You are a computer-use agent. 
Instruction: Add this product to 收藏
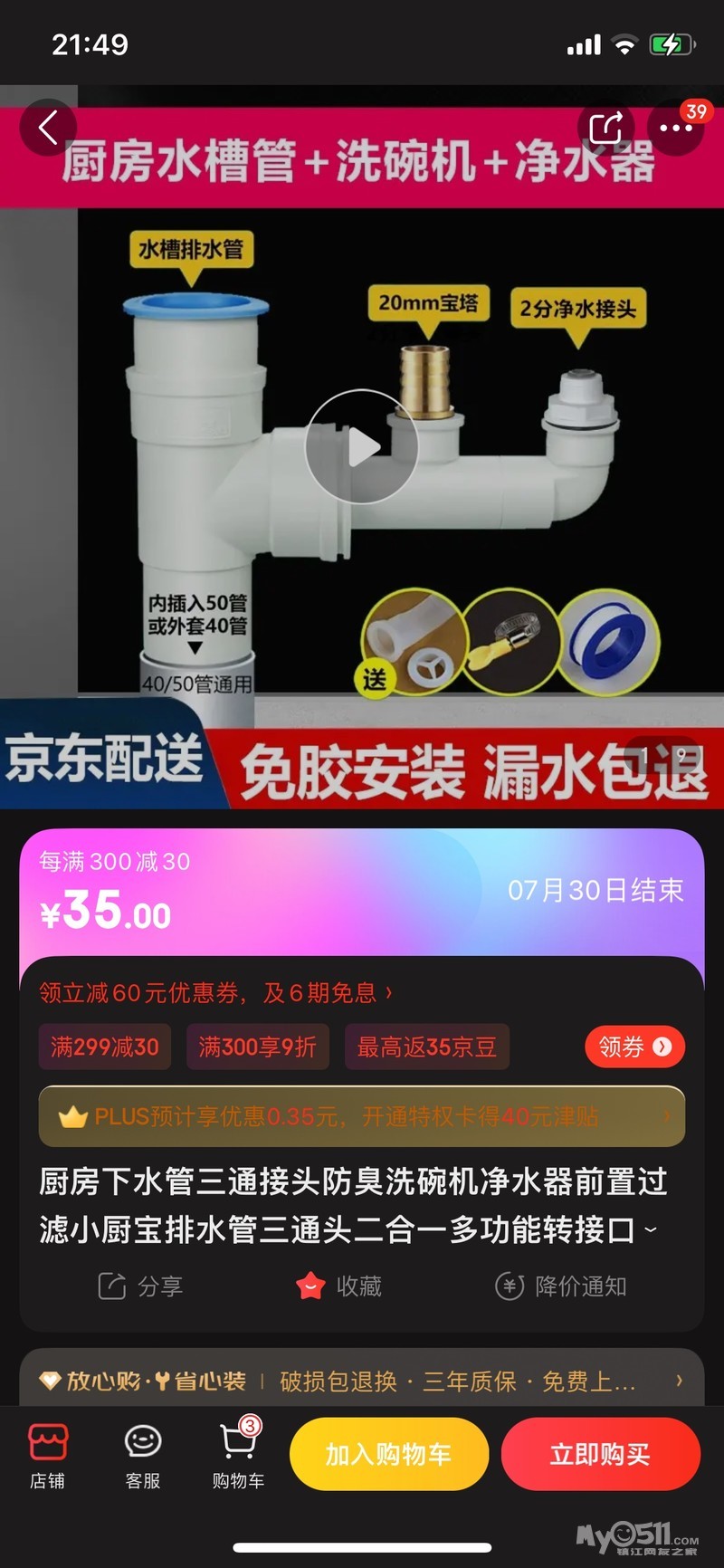coord(339,1286)
